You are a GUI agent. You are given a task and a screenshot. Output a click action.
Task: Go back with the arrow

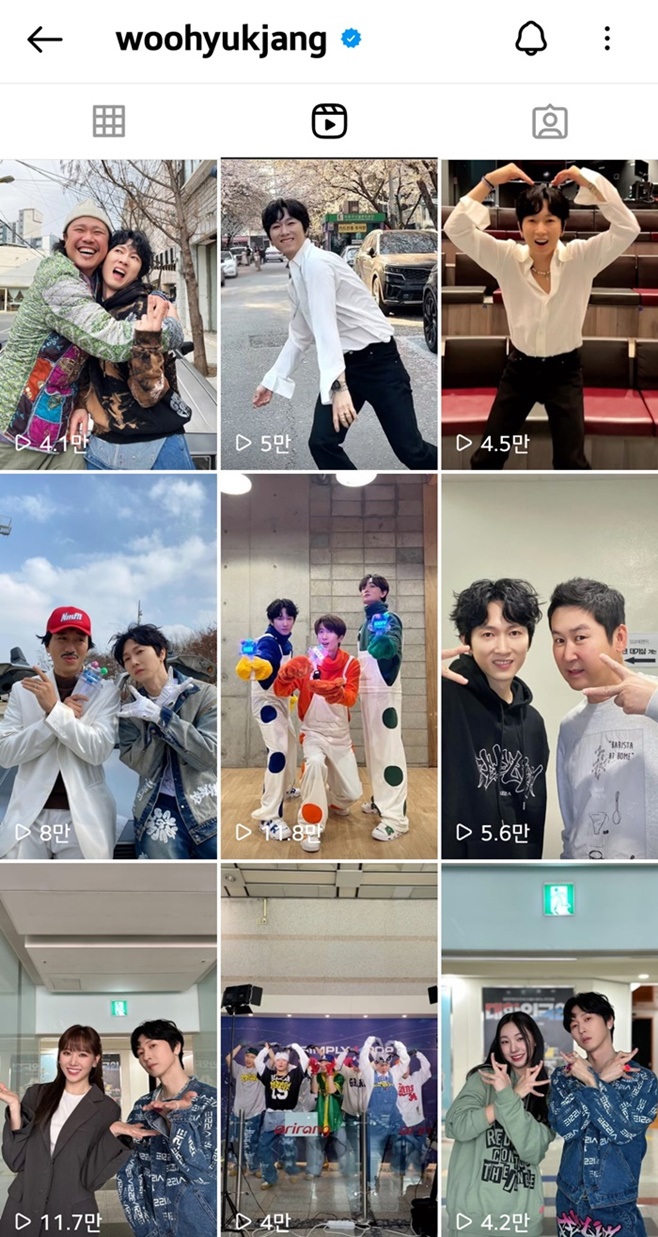(x=44, y=40)
